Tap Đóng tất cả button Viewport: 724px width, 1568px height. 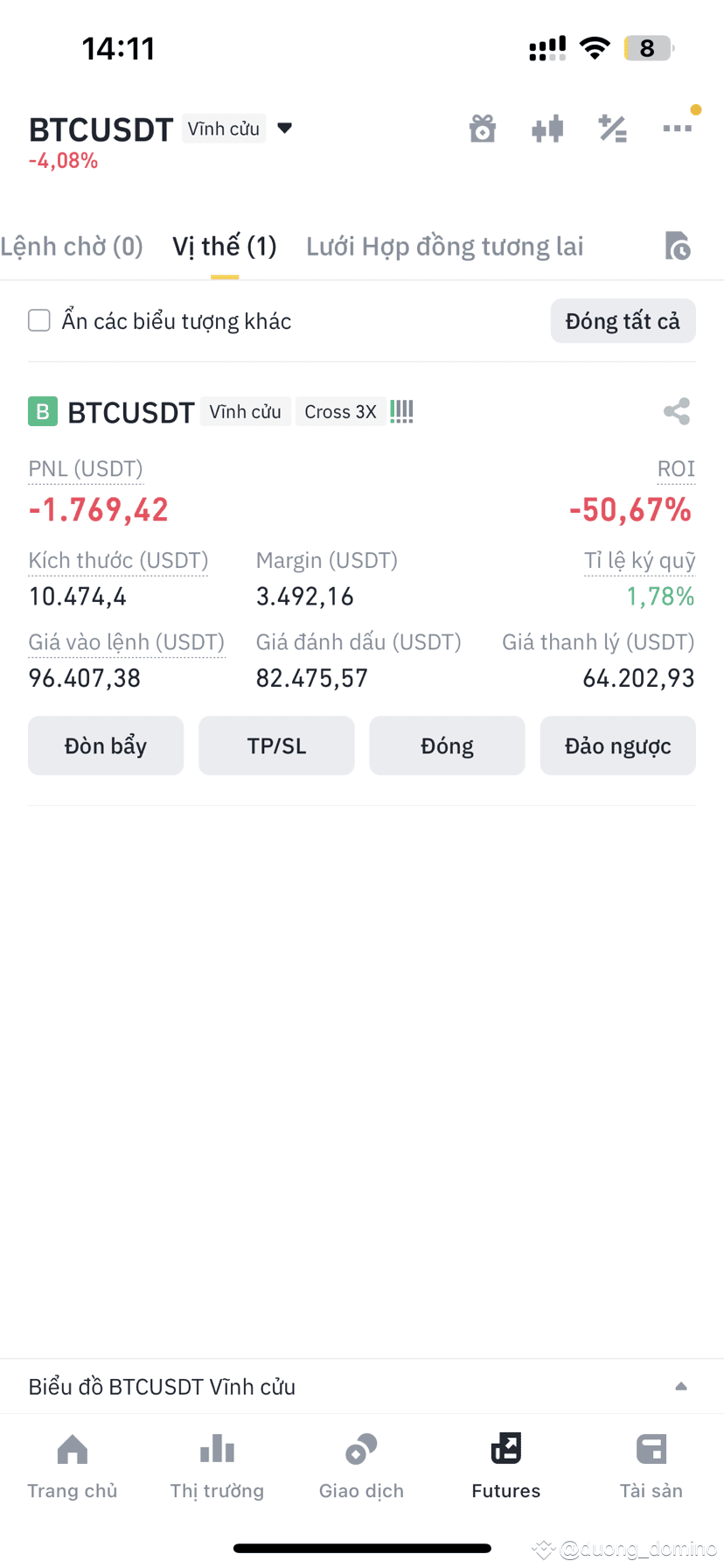pos(623,321)
